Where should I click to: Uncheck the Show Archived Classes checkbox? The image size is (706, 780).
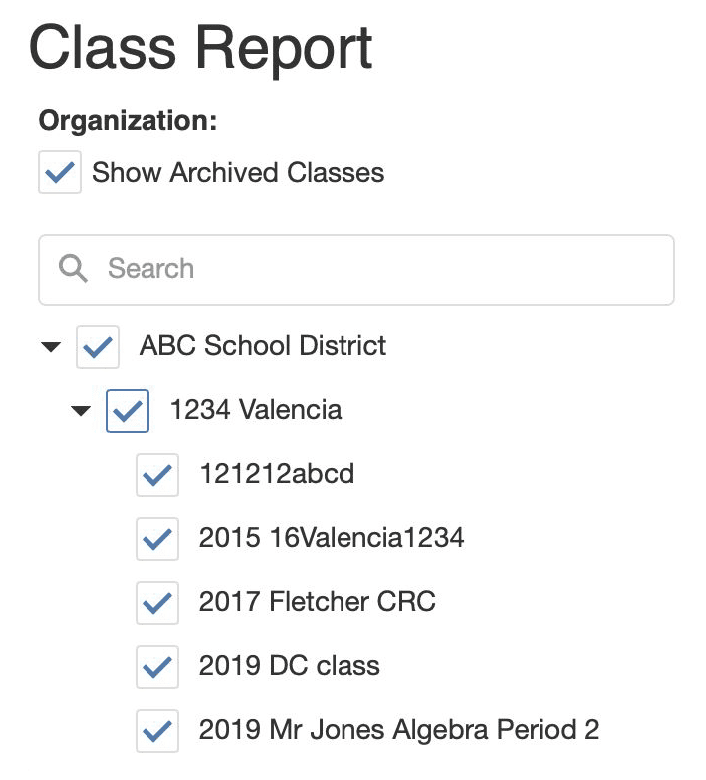pyautogui.click(x=60, y=172)
